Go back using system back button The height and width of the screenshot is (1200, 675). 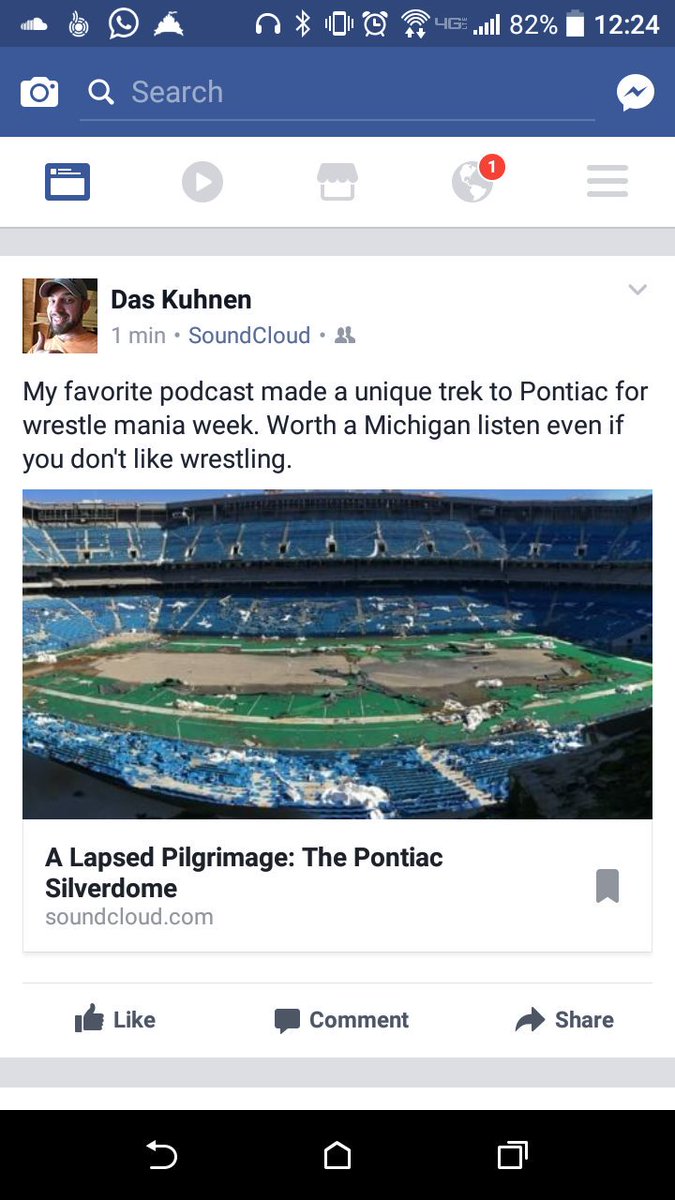point(162,1156)
